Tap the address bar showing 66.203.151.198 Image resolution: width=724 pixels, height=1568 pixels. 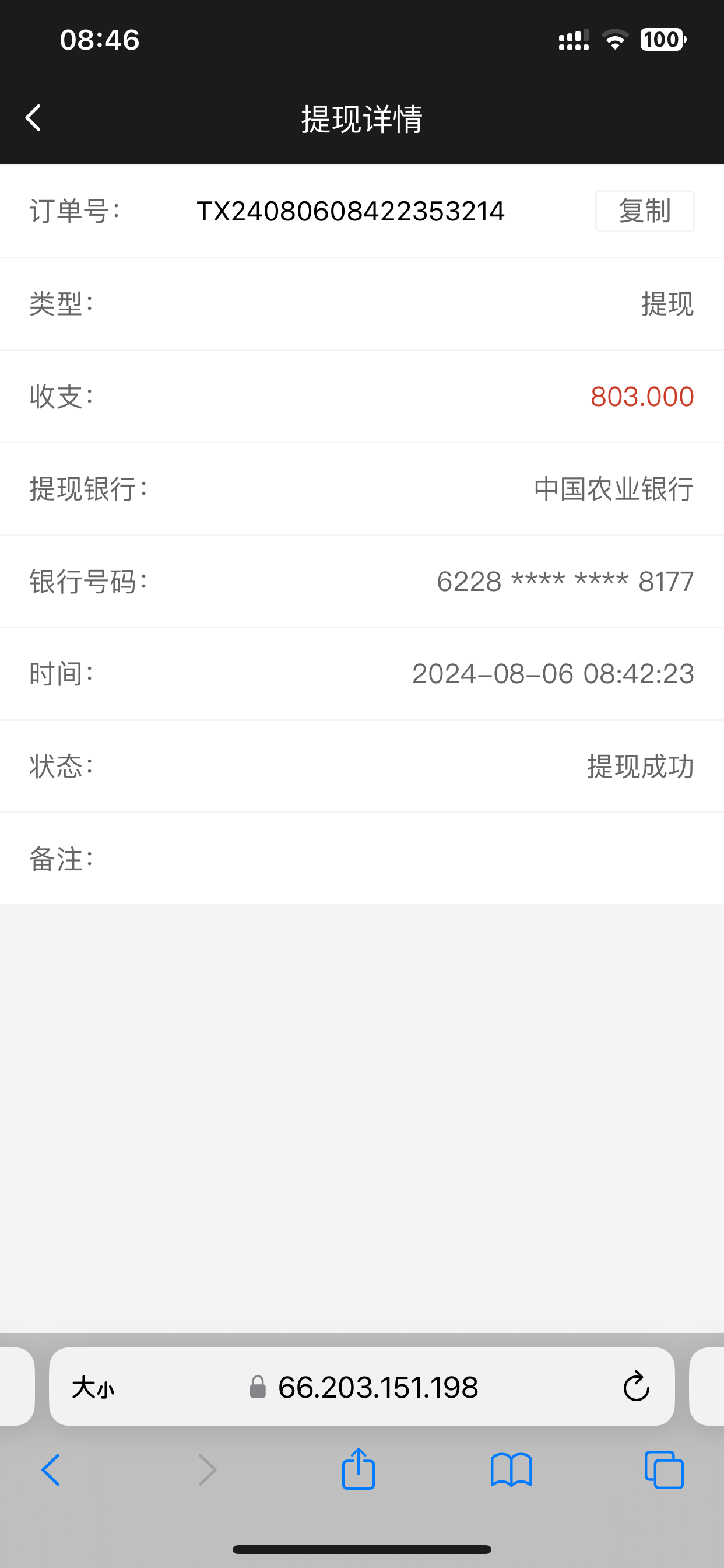tap(377, 1388)
